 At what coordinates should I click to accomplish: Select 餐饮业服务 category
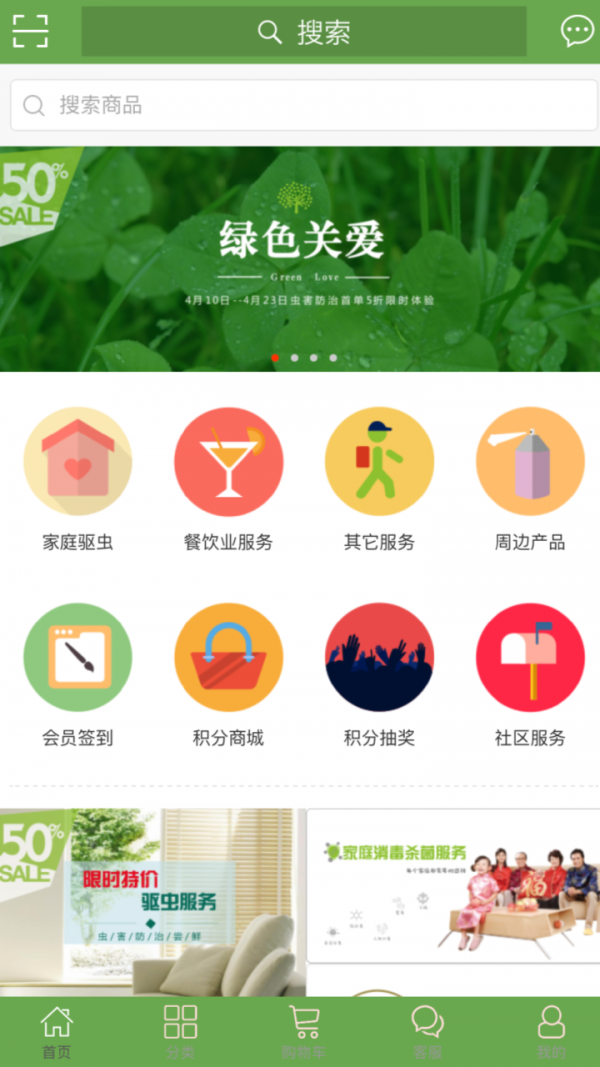click(x=229, y=480)
